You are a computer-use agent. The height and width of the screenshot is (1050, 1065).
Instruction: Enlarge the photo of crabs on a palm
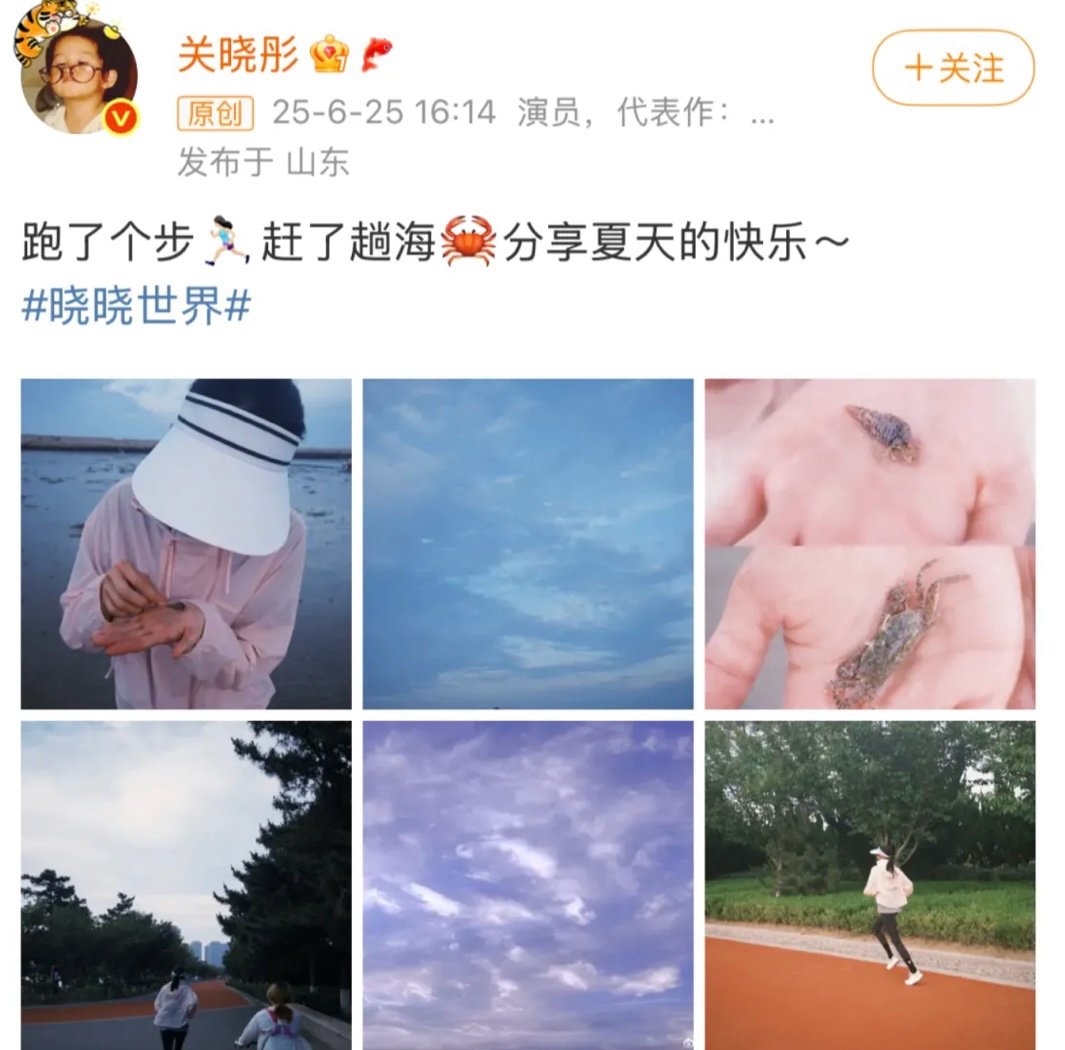pos(869,543)
